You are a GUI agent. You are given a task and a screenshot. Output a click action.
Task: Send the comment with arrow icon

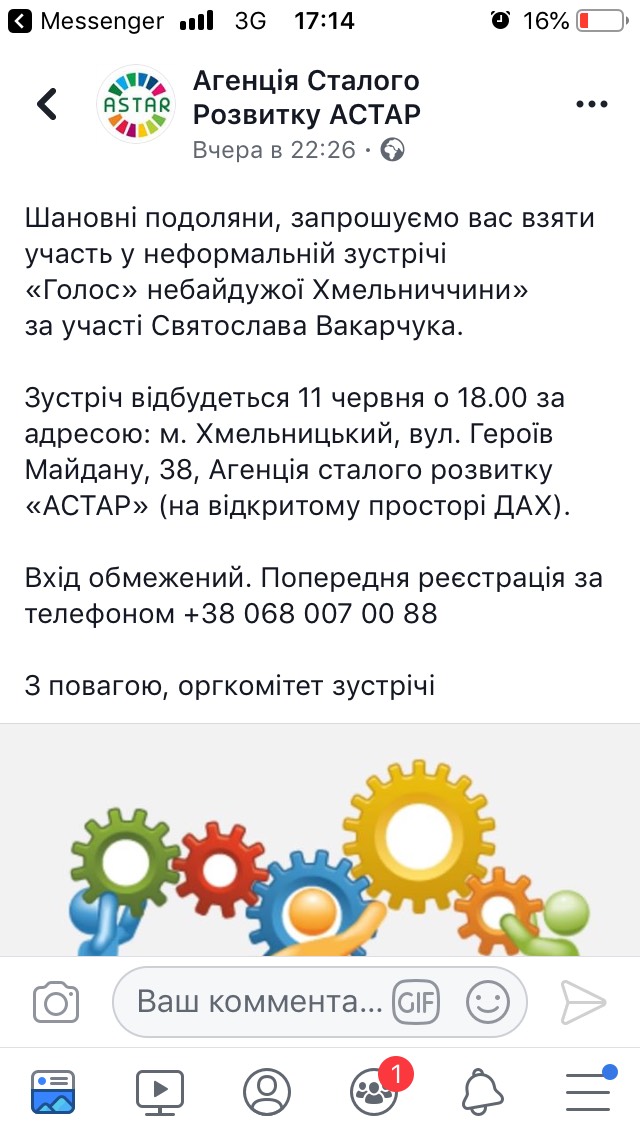pyautogui.click(x=583, y=1001)
